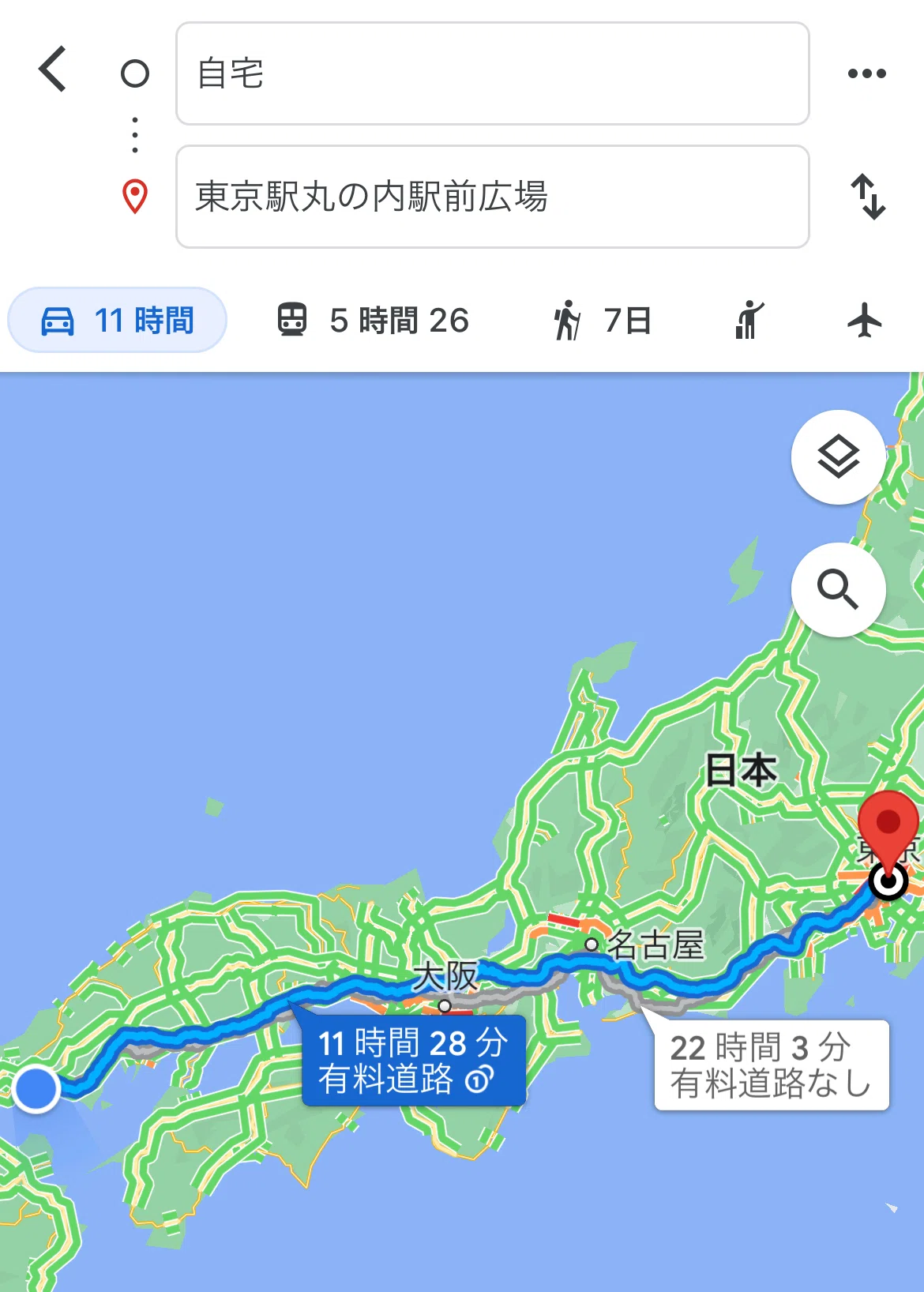Switch to the transit tab 5 時間 26
The height and width of the screenshot is (1292, 924).
click(x=372, y=321)
